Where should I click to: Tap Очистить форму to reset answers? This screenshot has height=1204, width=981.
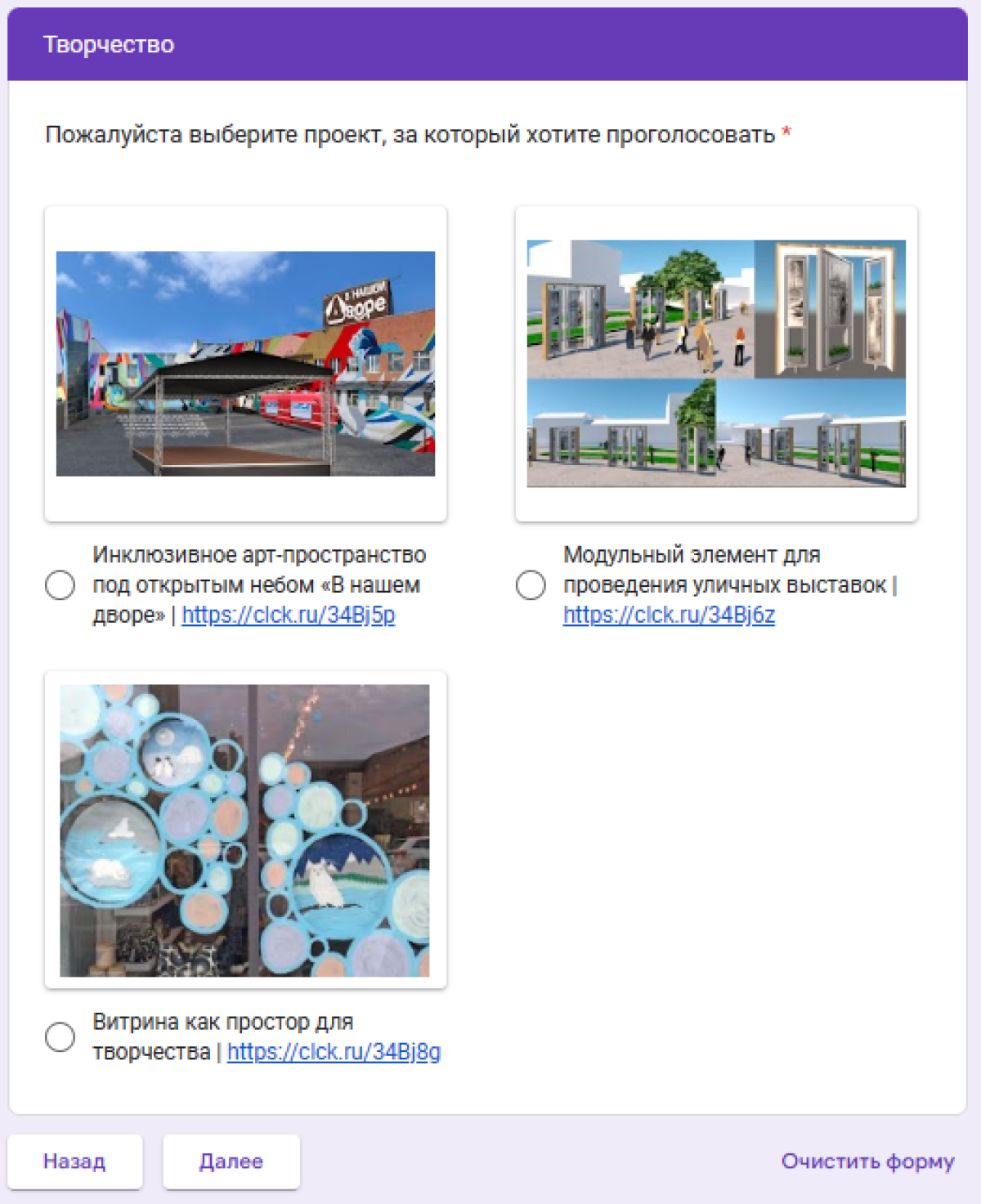867,1161
